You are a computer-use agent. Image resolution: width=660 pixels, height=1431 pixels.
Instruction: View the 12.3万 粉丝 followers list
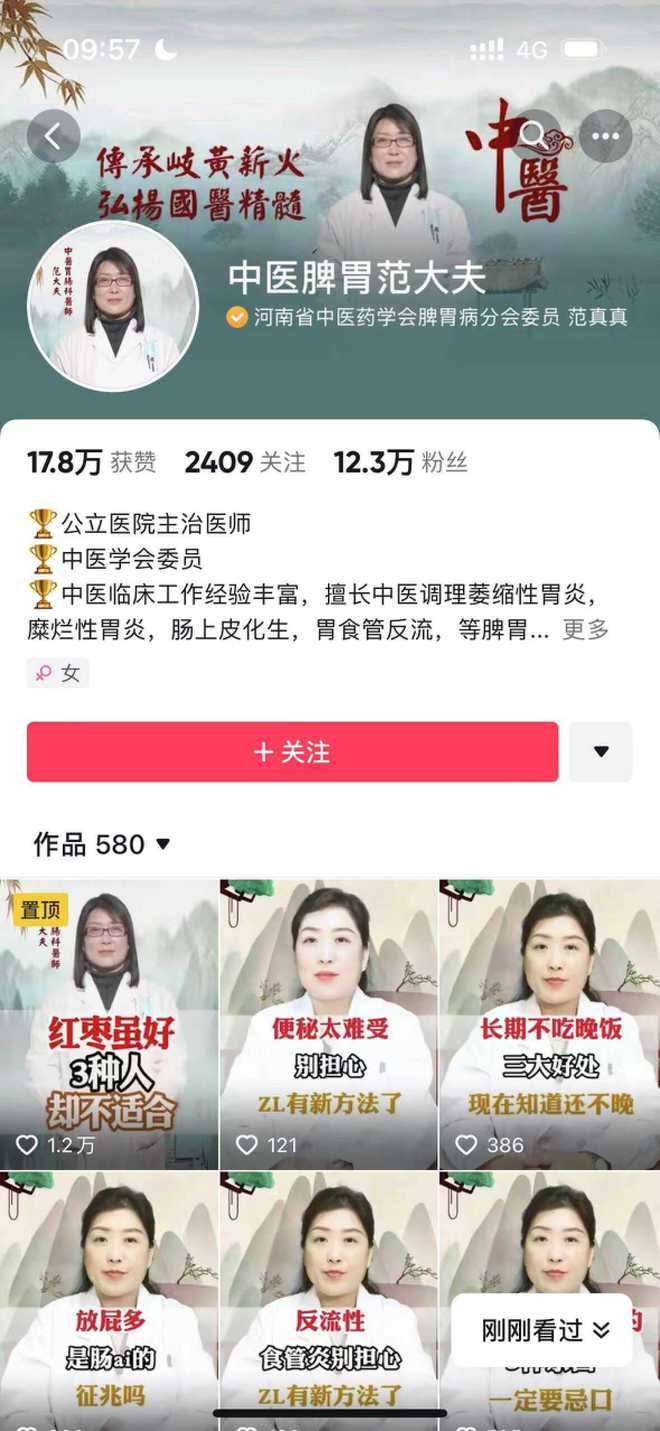[400, 463]
